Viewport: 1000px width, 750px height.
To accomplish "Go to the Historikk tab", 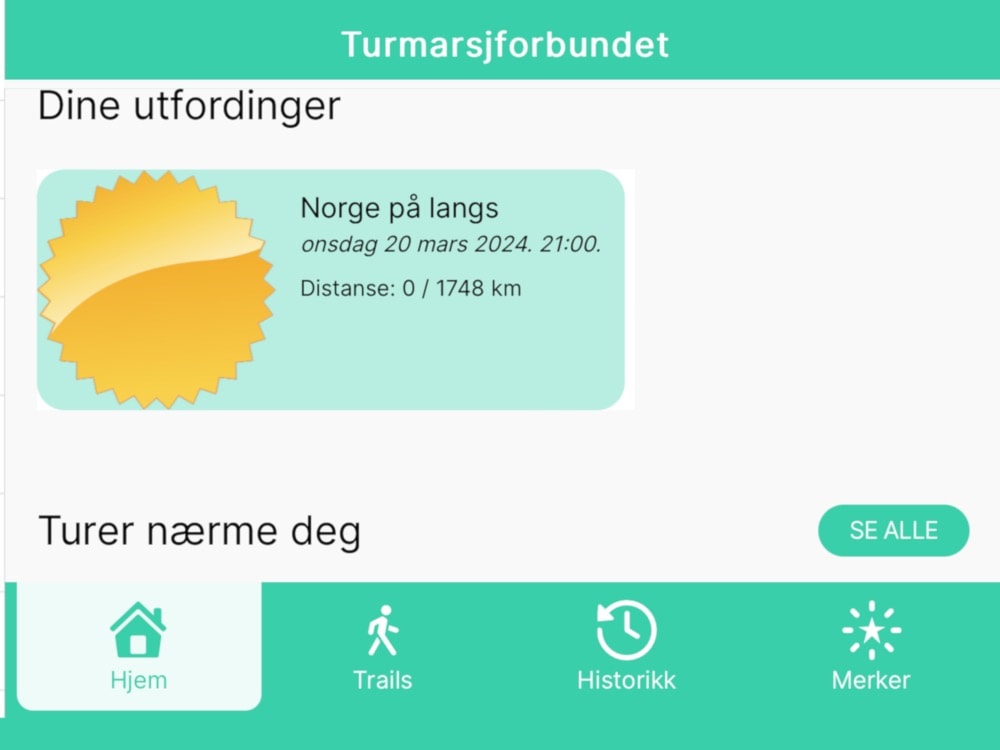I will click(x=626, y=647).
